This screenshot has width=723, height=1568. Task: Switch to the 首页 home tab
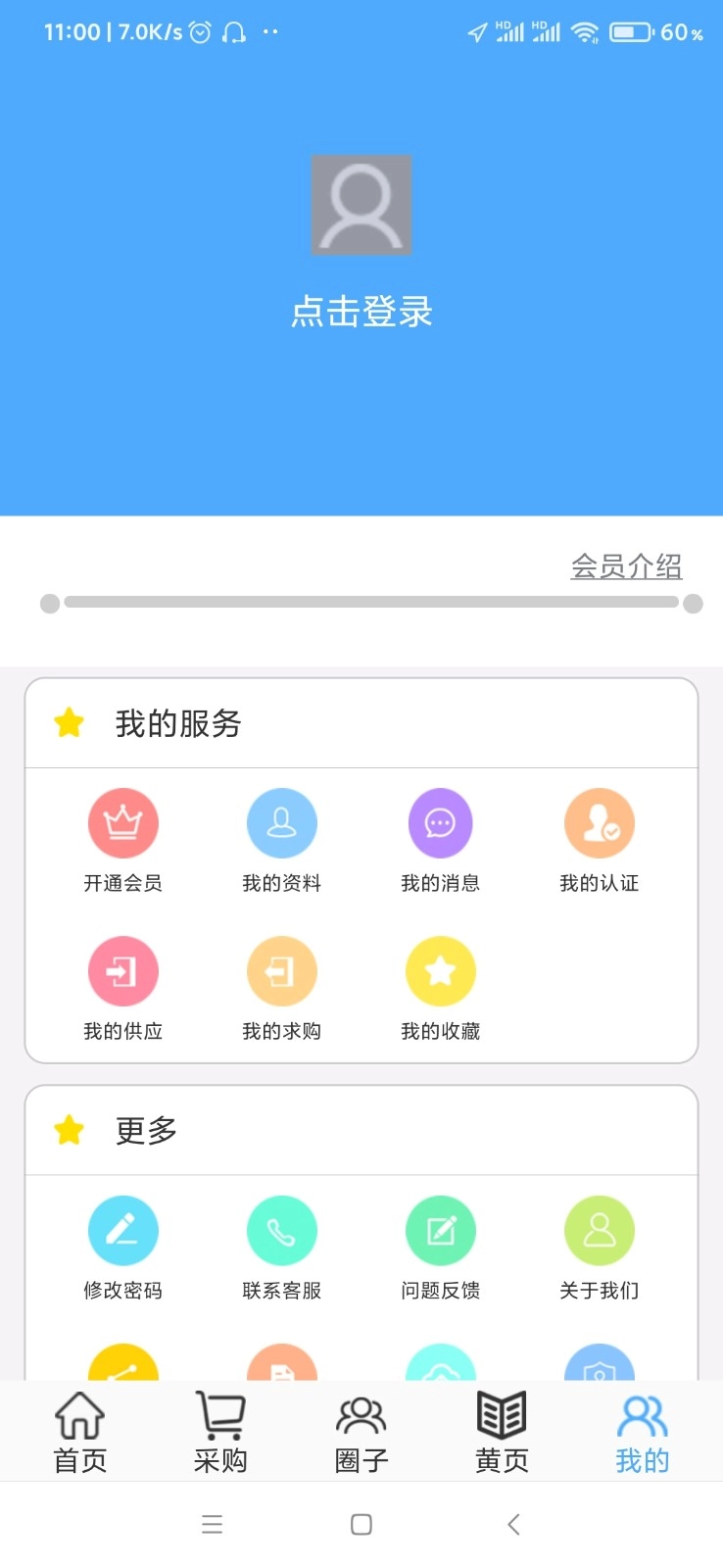pos(79,1431)
